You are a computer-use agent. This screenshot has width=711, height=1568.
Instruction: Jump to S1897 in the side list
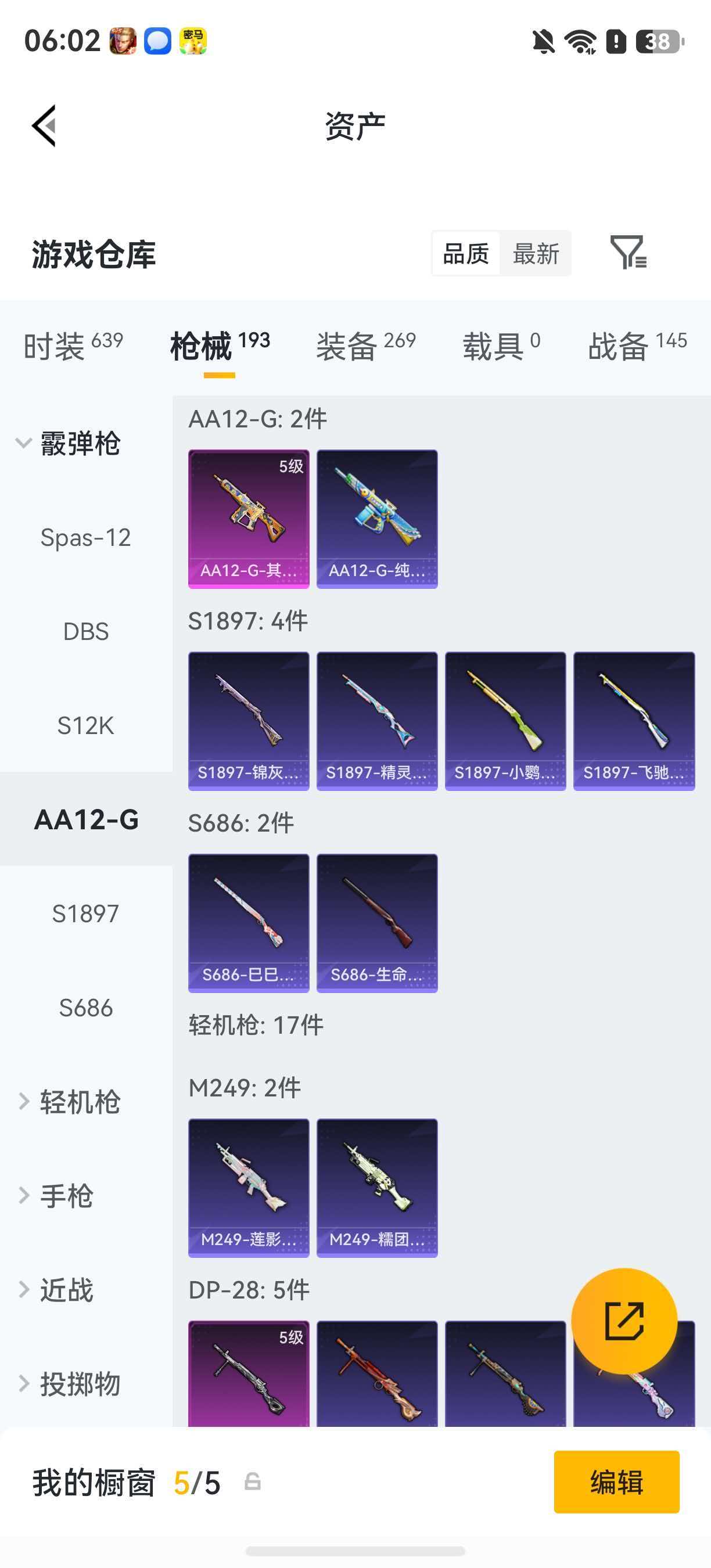coord(86,914)
